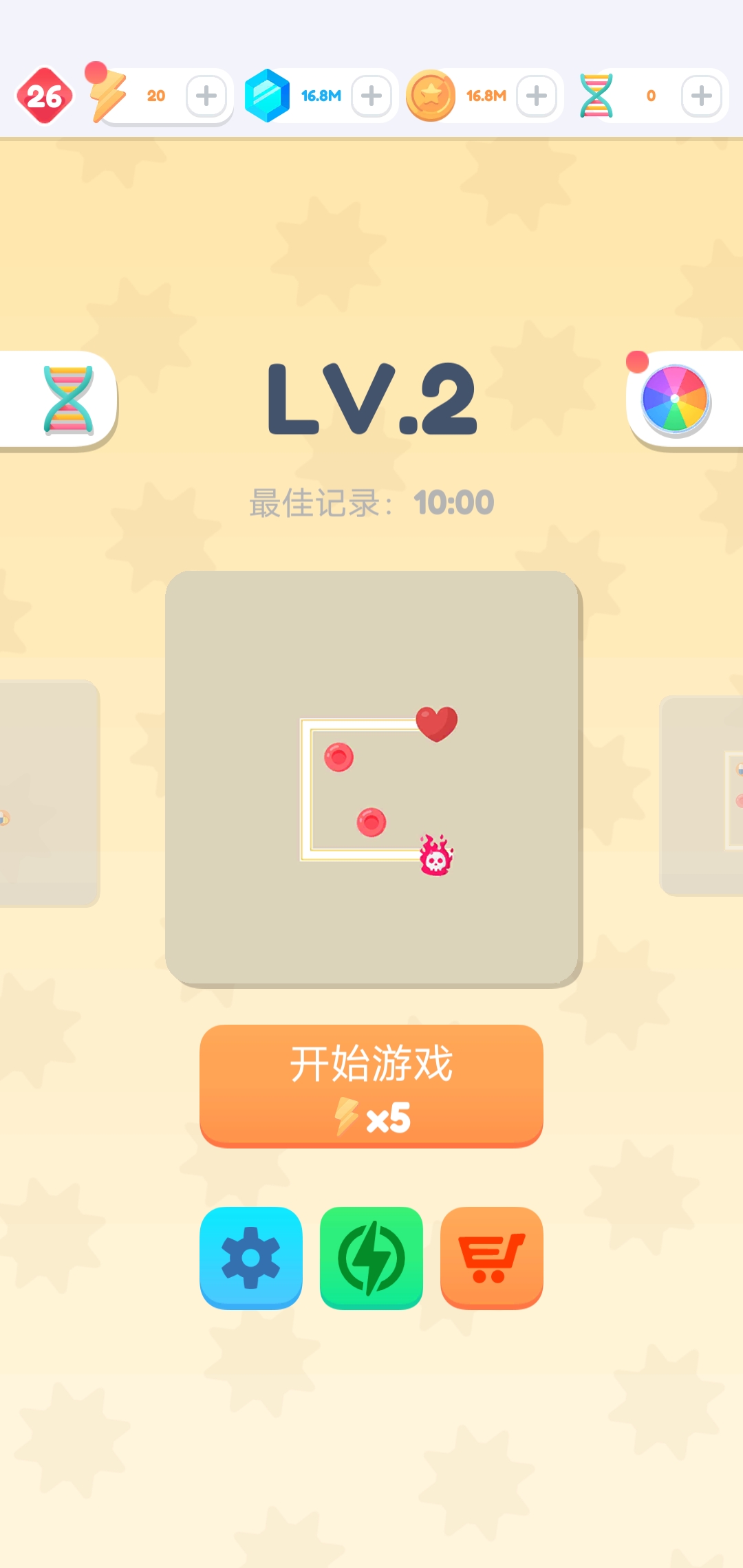
Task: Open the shopping cart shop
Action: (x=491, y=1259)
